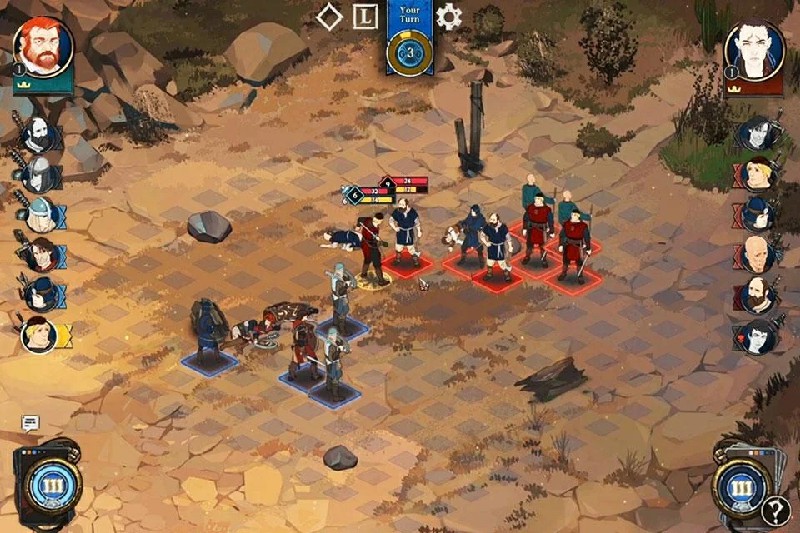Screen dimensions: 800x533
Task: Open the help question mark
Action: point(775,510)
